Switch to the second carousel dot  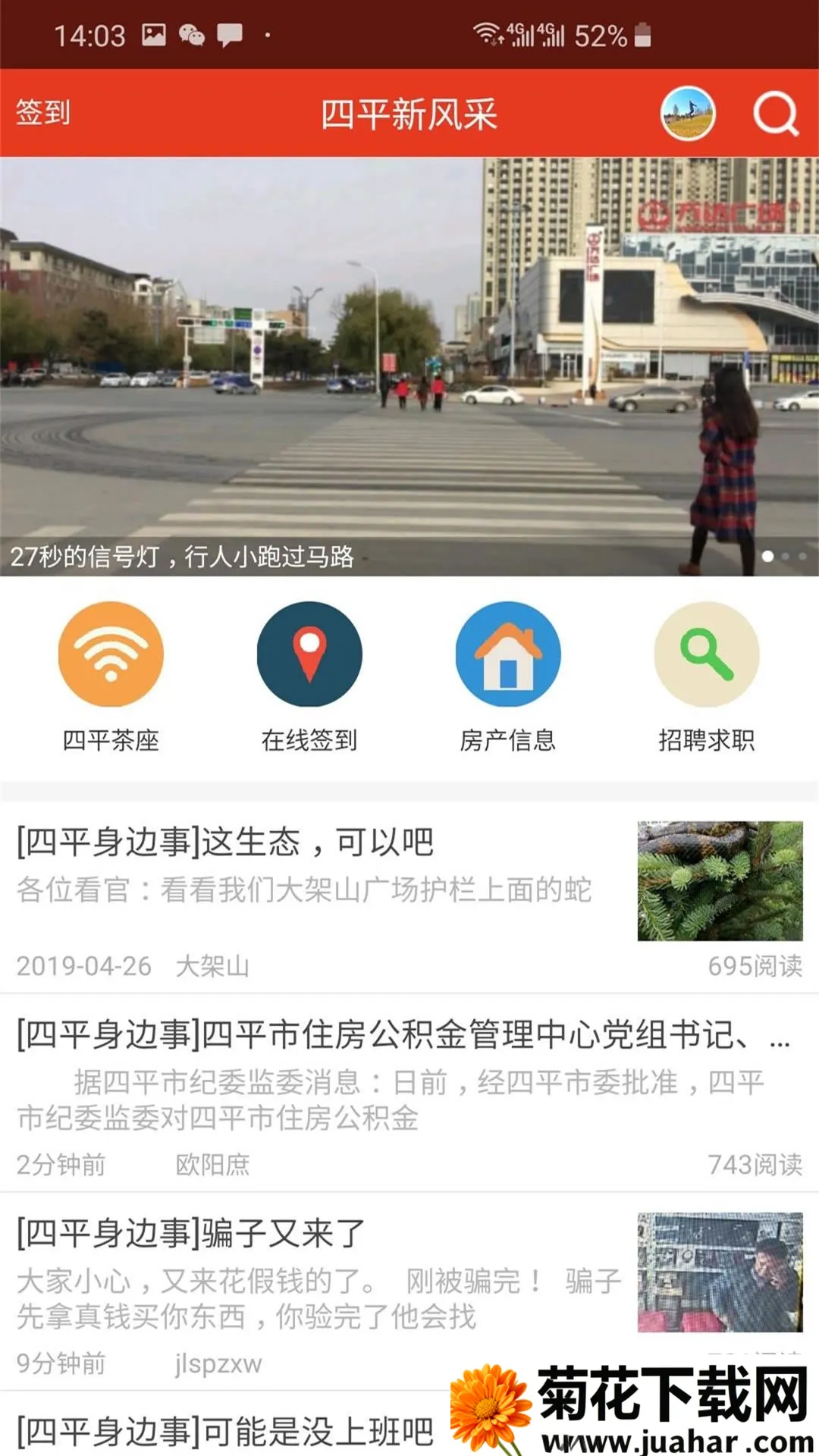click(x=785, y=556)
